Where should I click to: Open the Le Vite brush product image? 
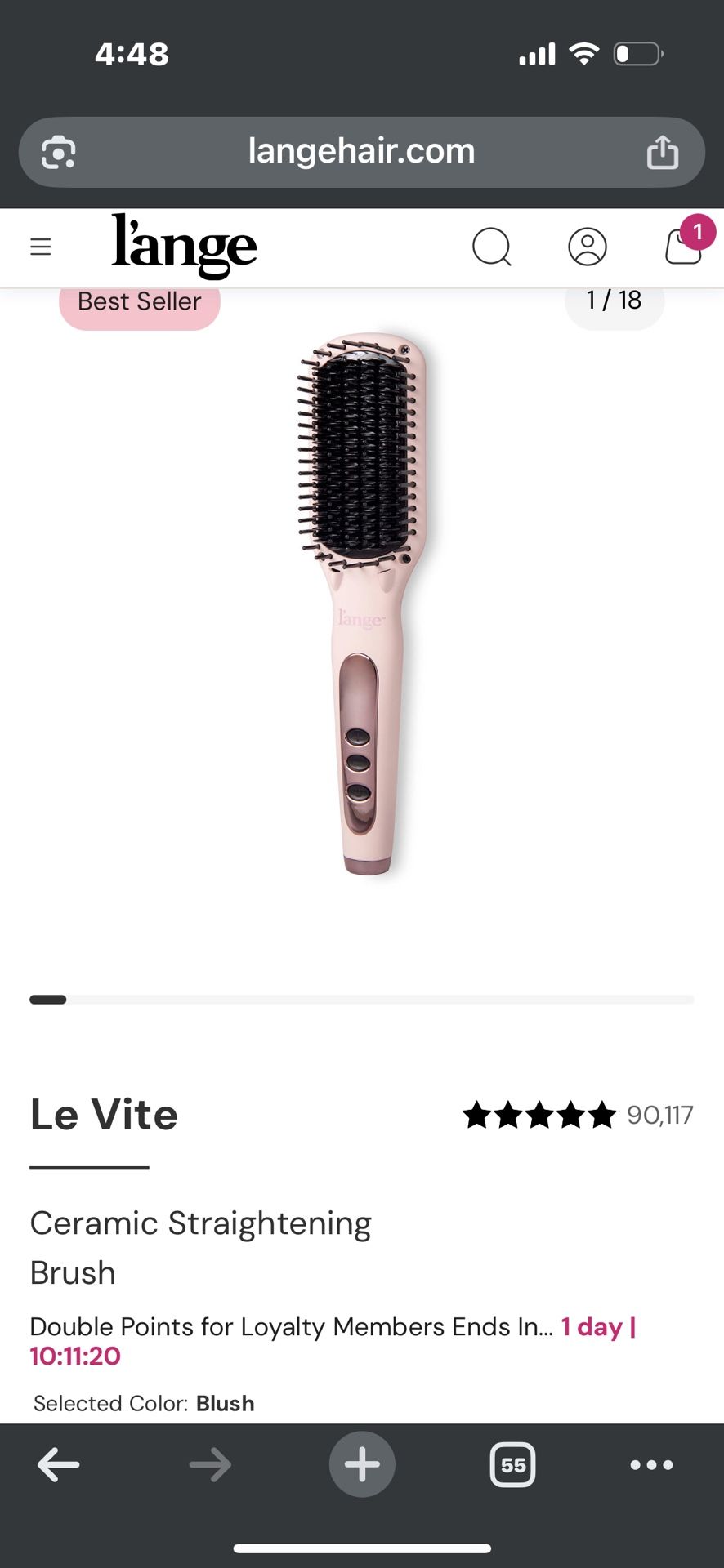pyautogui.click(x=363, y=604)
